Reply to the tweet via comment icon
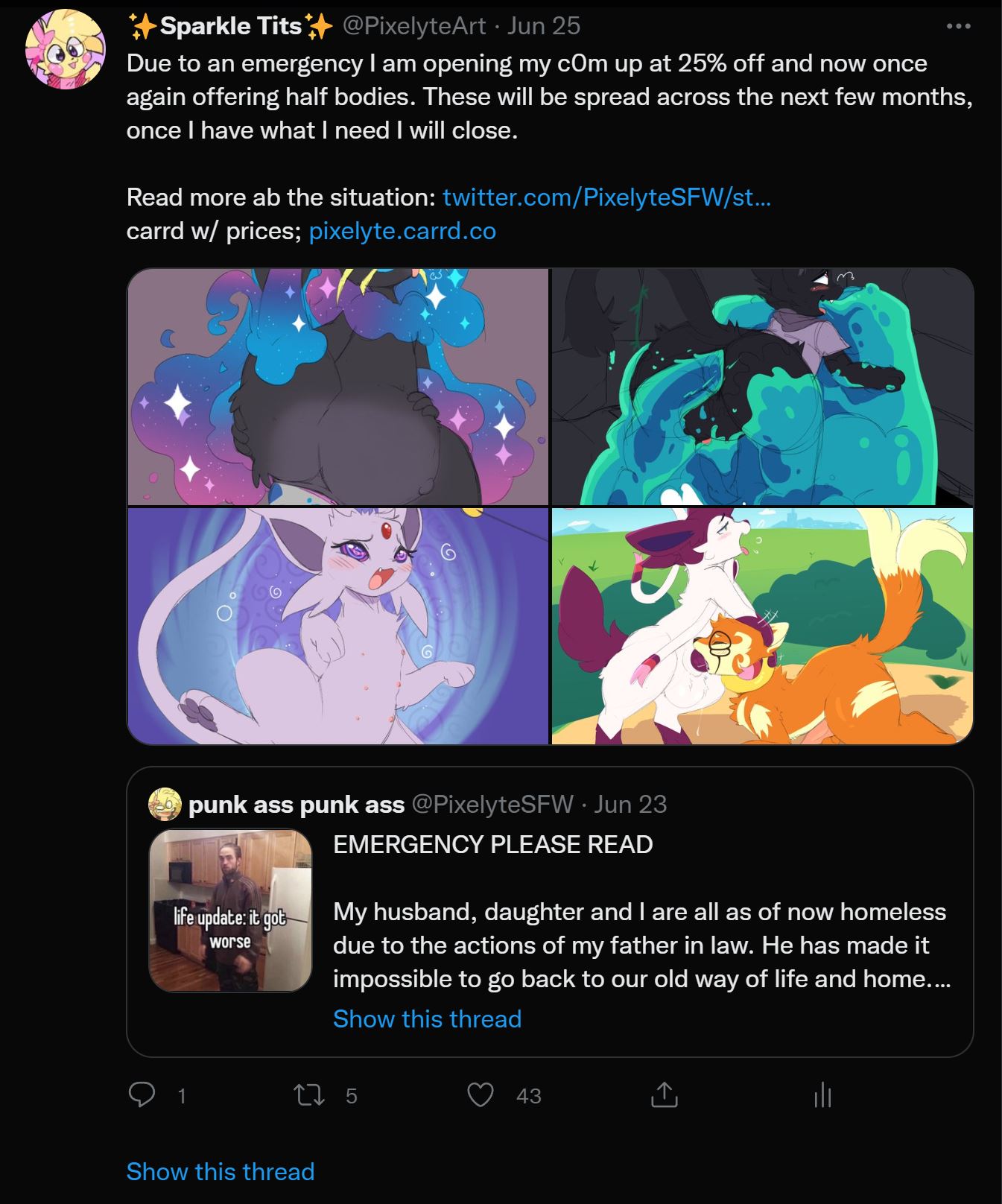This screenshot has height=1204, width=1002. (x=142, y=1094)
